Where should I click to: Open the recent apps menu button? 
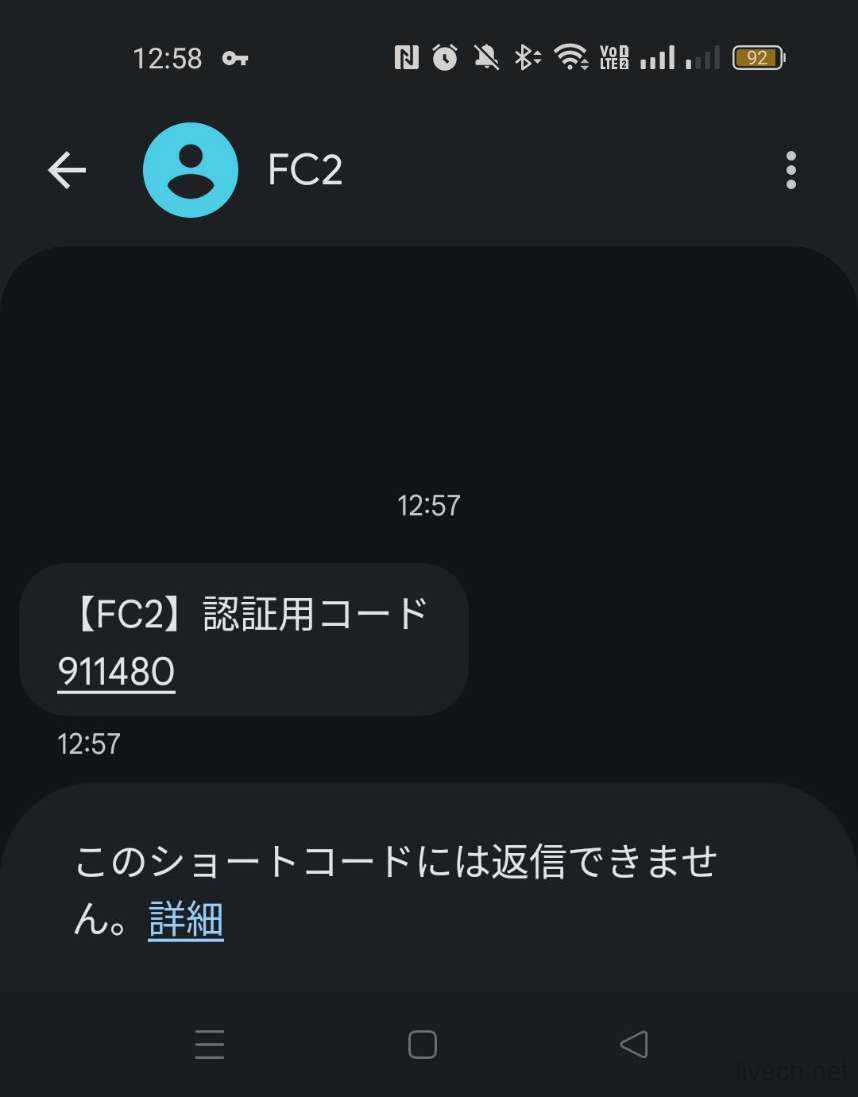click(210, 1044)
